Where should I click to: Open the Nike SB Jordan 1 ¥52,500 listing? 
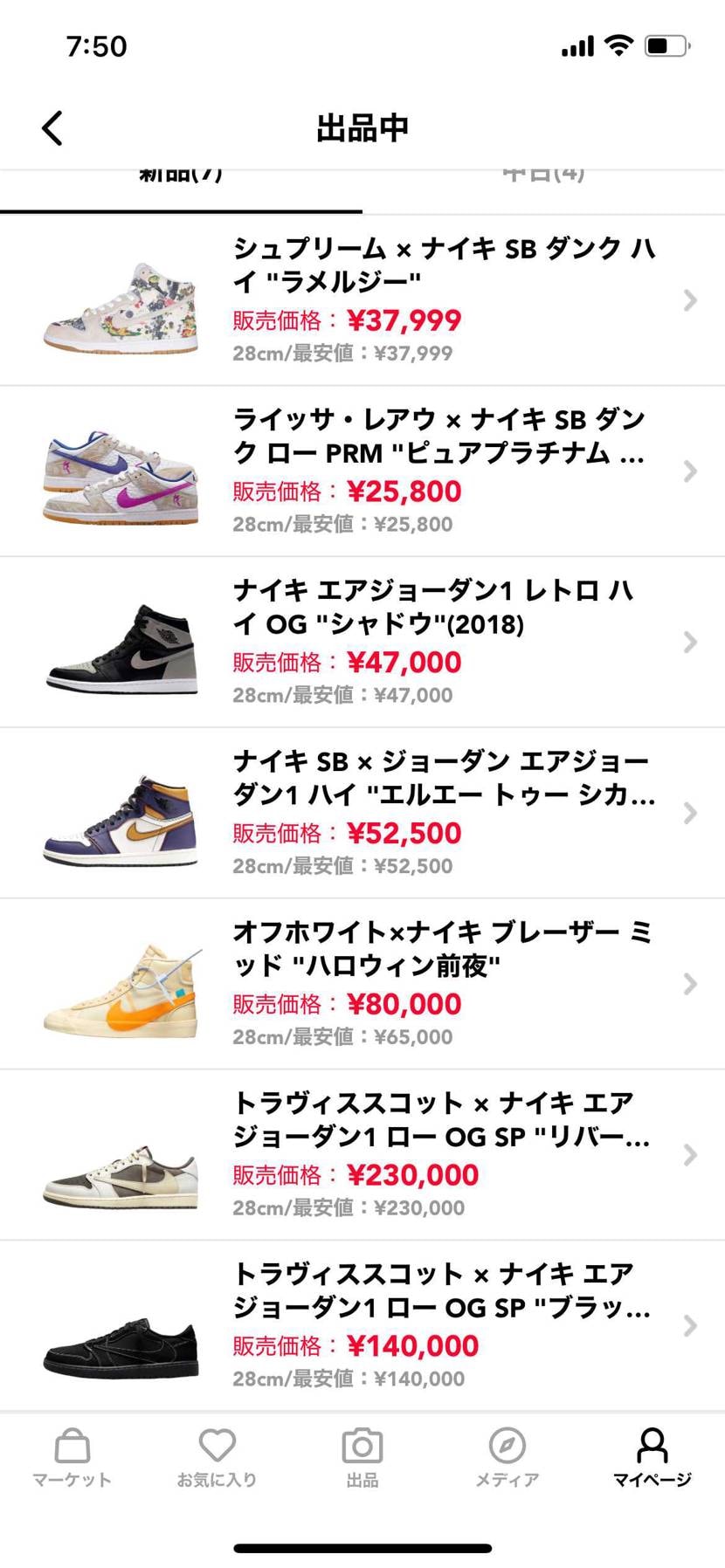(x=362, y=813)
